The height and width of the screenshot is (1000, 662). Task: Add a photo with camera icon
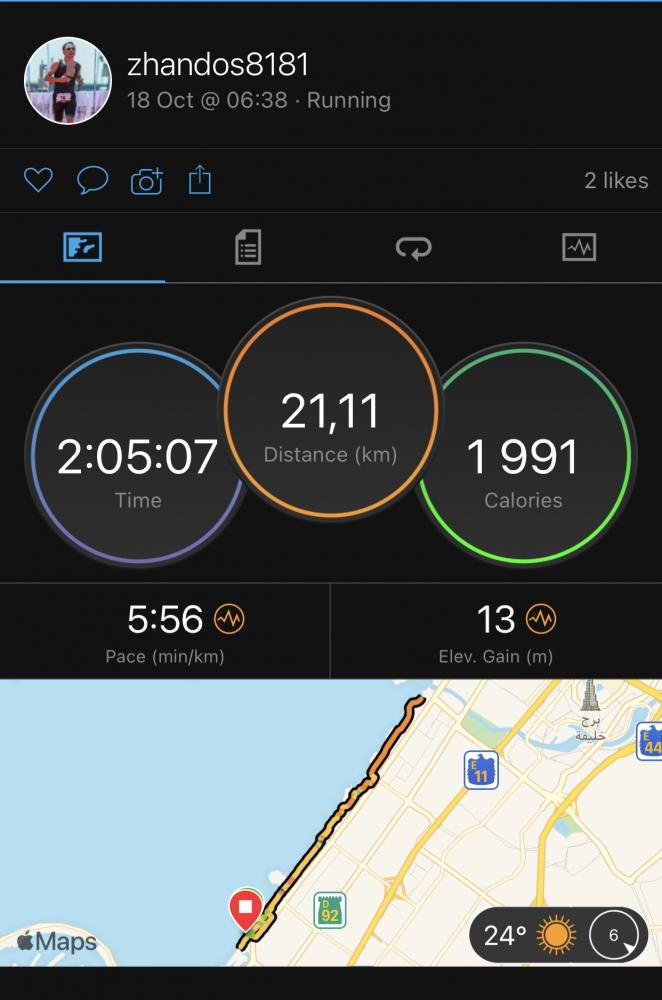tap(146, 181)
